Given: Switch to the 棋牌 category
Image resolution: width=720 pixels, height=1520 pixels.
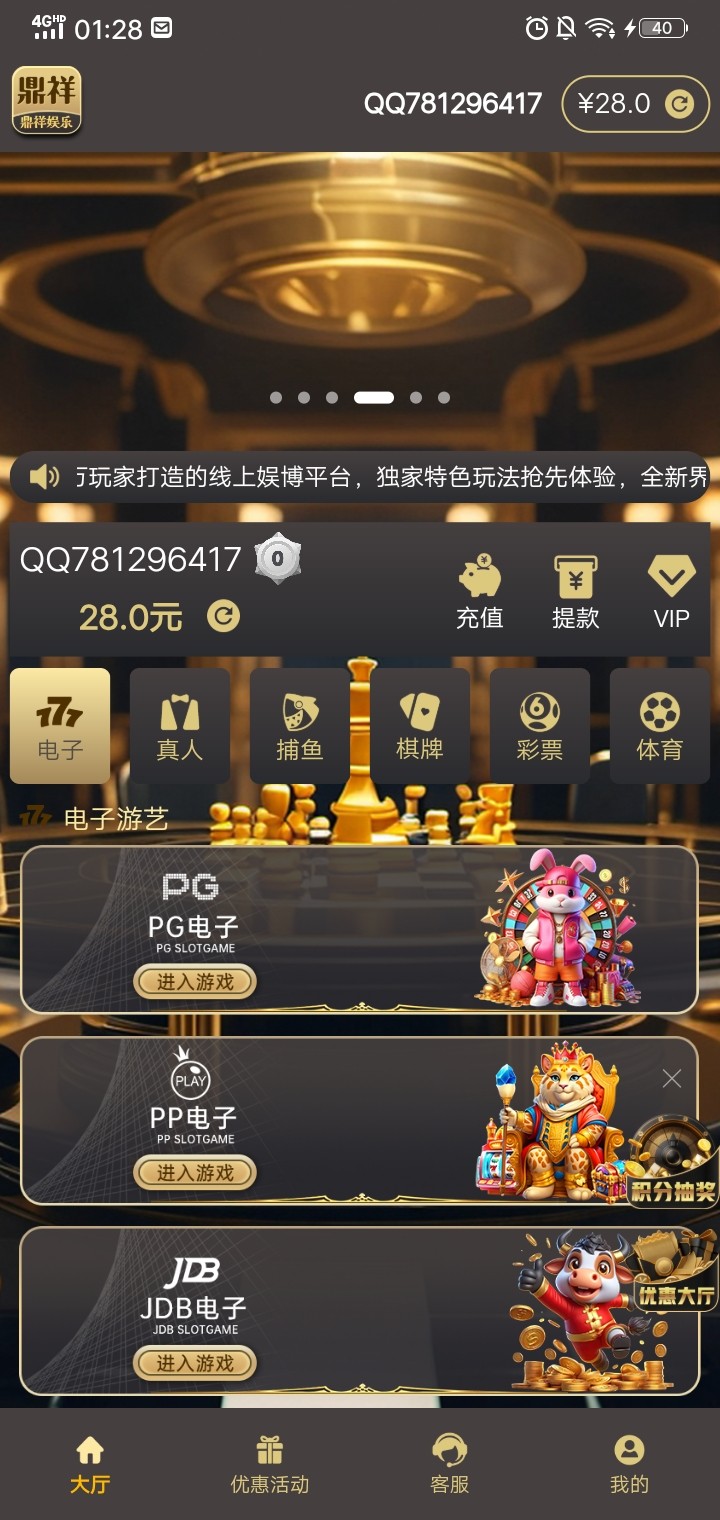Looking at the screenshot, I should click(420, 726).
